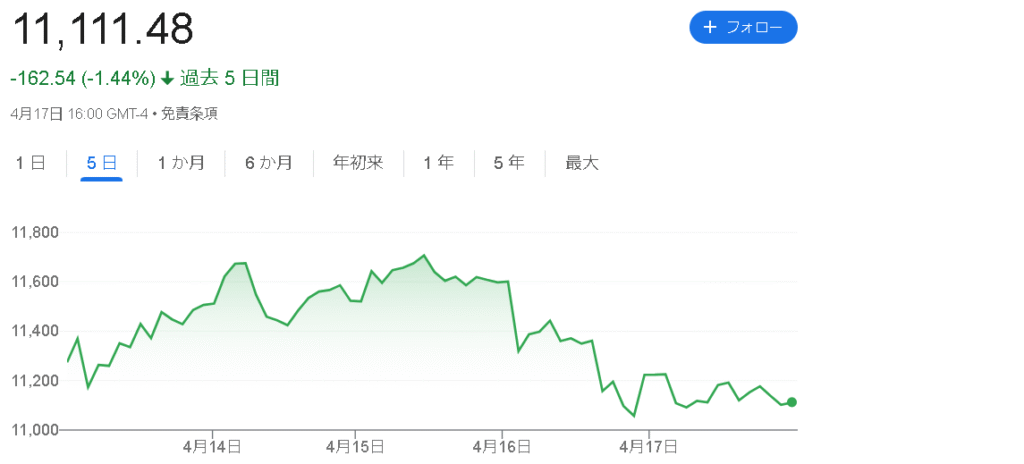Switch to the 1年 range
Screen dimensions: 1024x464
click(x=438, y=163)
